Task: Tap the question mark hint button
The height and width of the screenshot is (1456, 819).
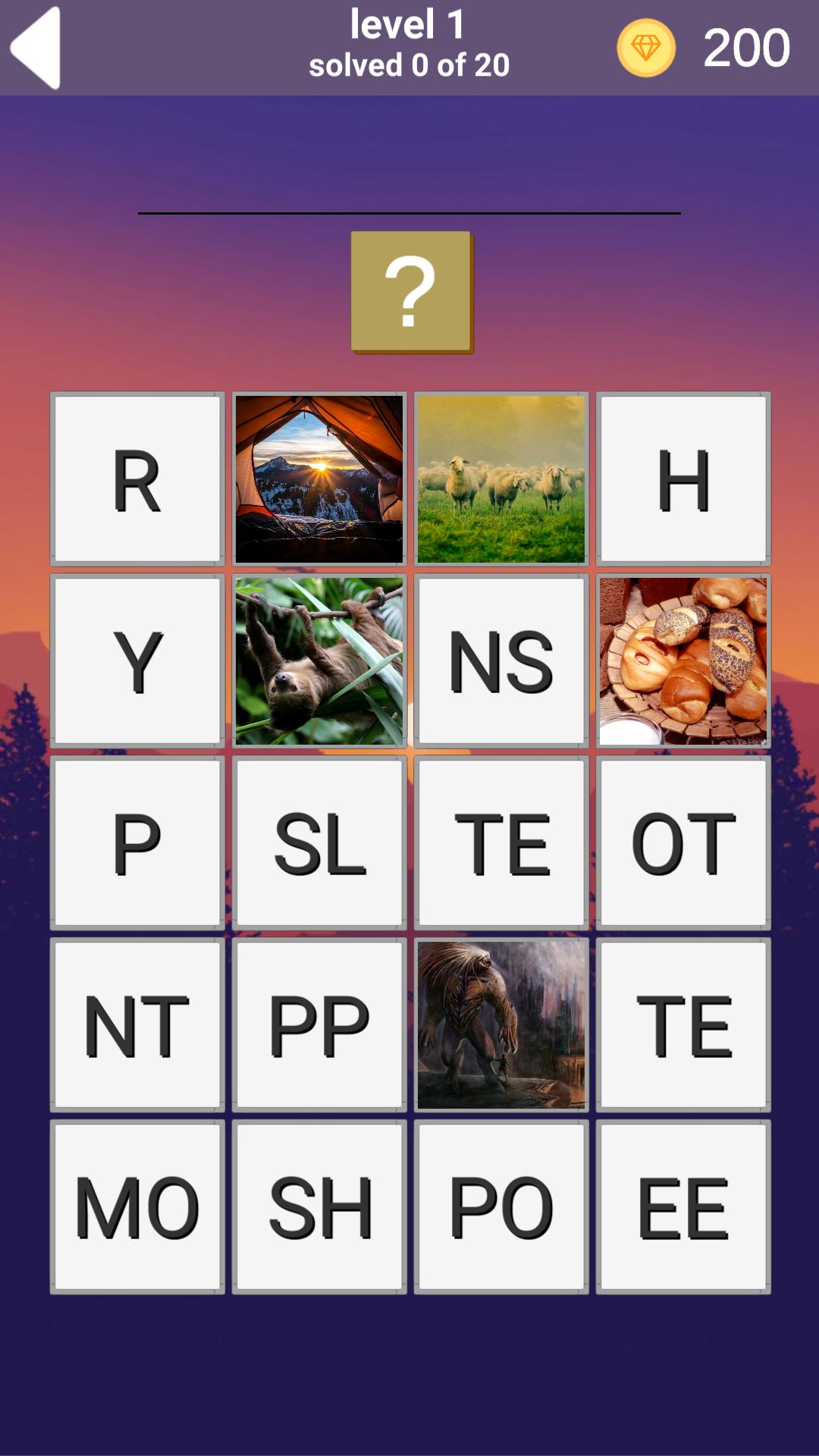Action: 411,292
